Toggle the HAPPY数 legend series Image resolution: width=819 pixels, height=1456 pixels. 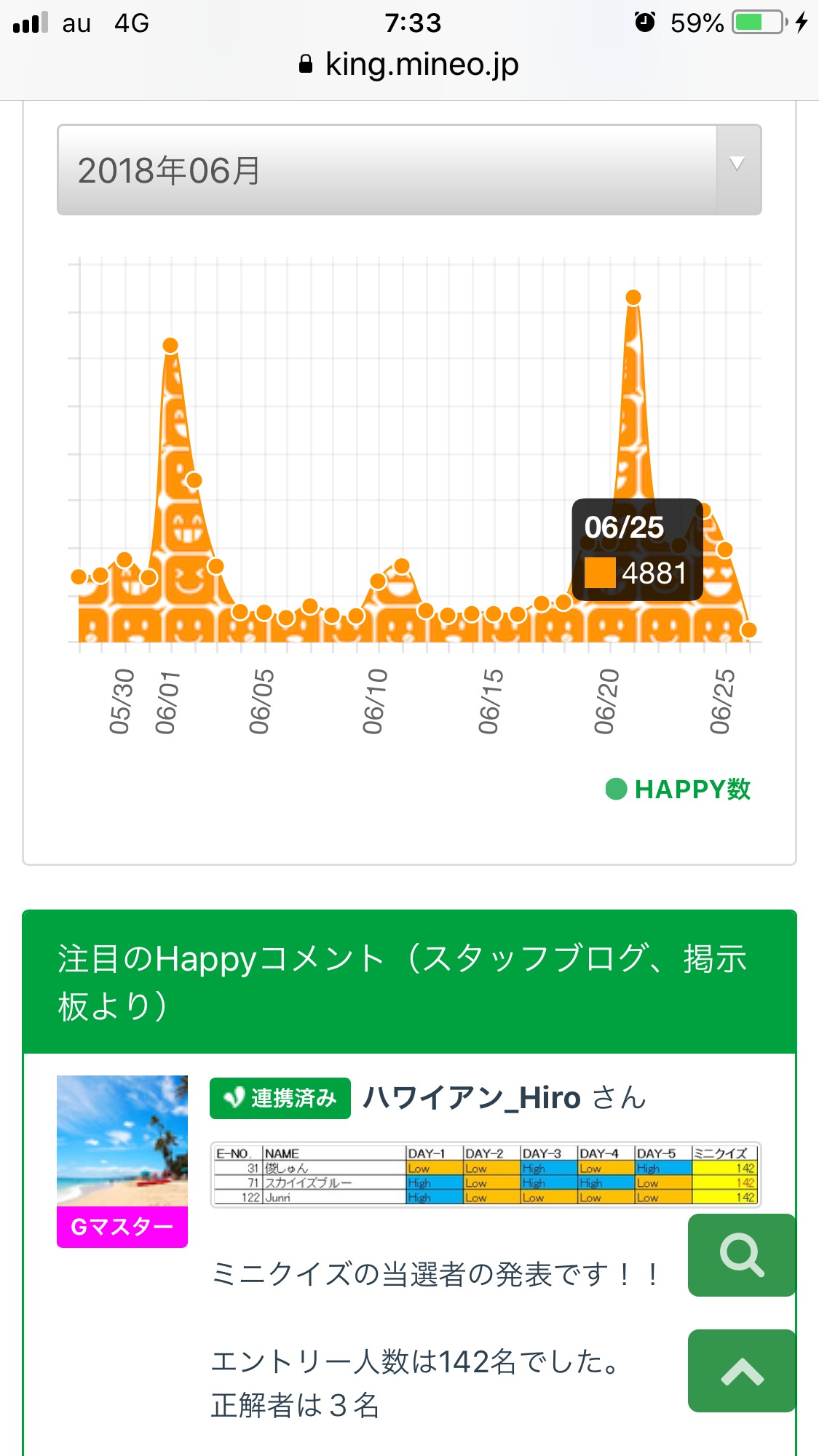pyautogui.click(x=678, y=789)
